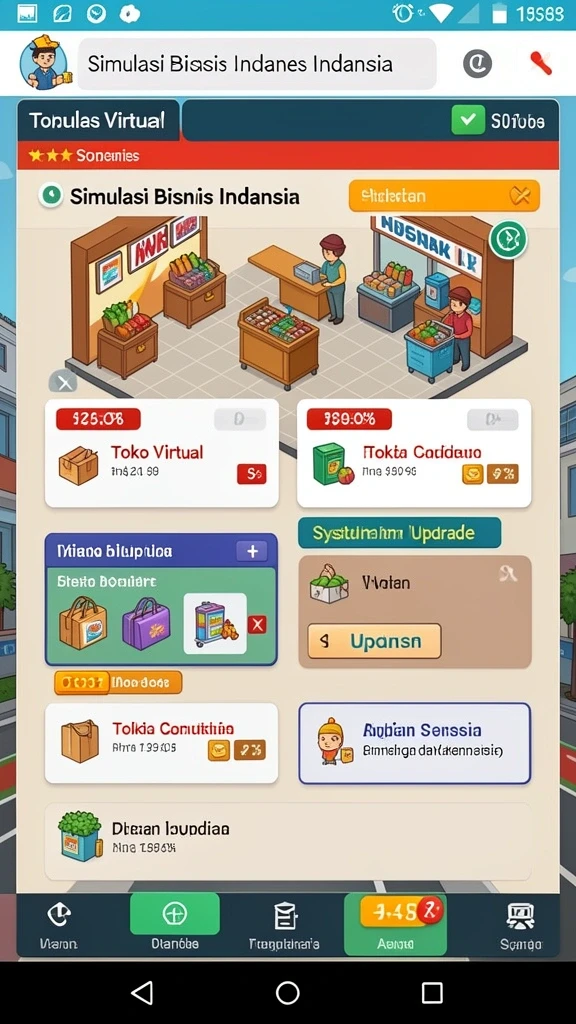
Task: Tap the Upansn upgrade button
Action: click(374, 641)
